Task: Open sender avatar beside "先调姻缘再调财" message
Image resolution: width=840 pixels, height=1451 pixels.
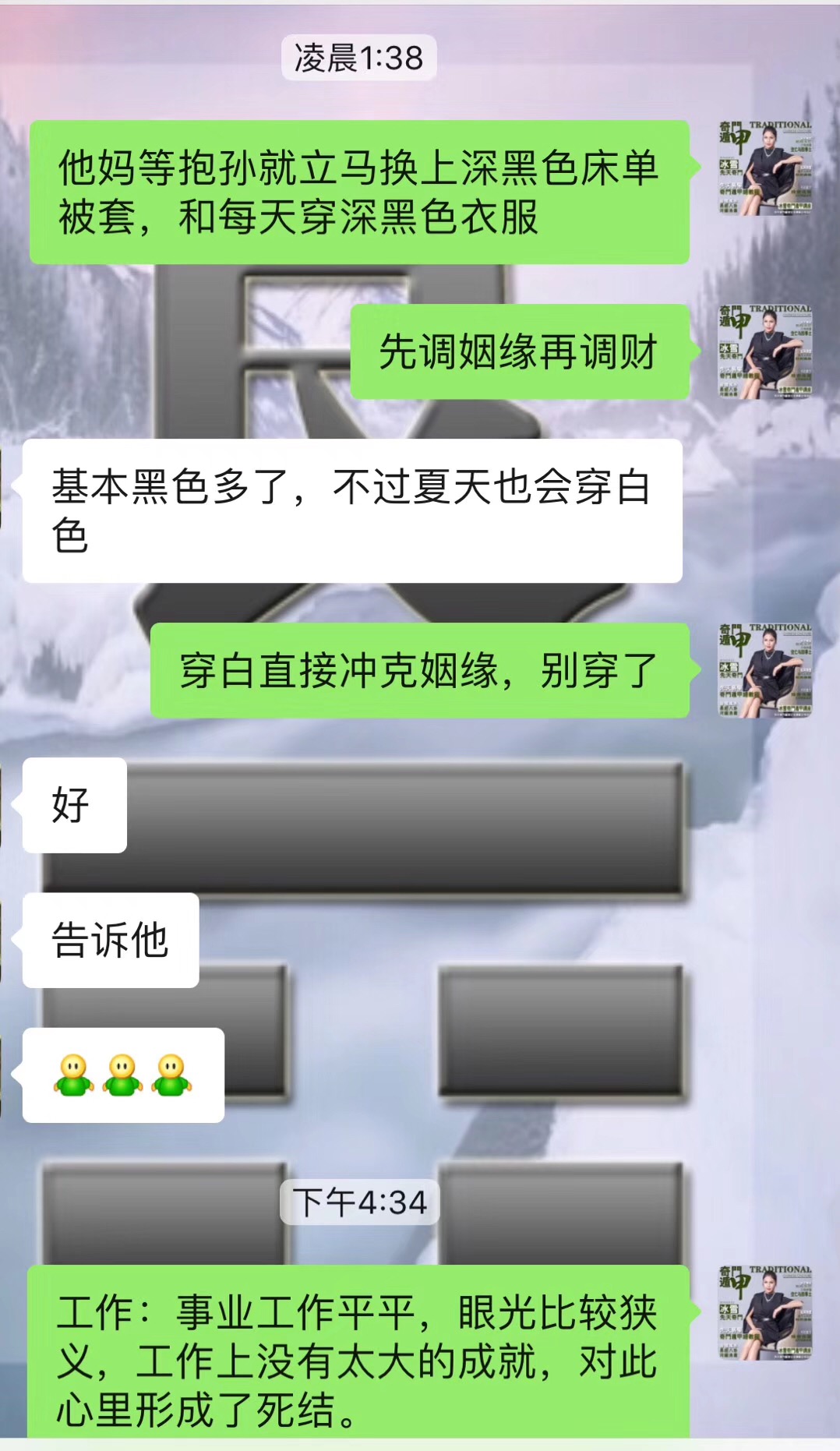Action: coord(764,351)
